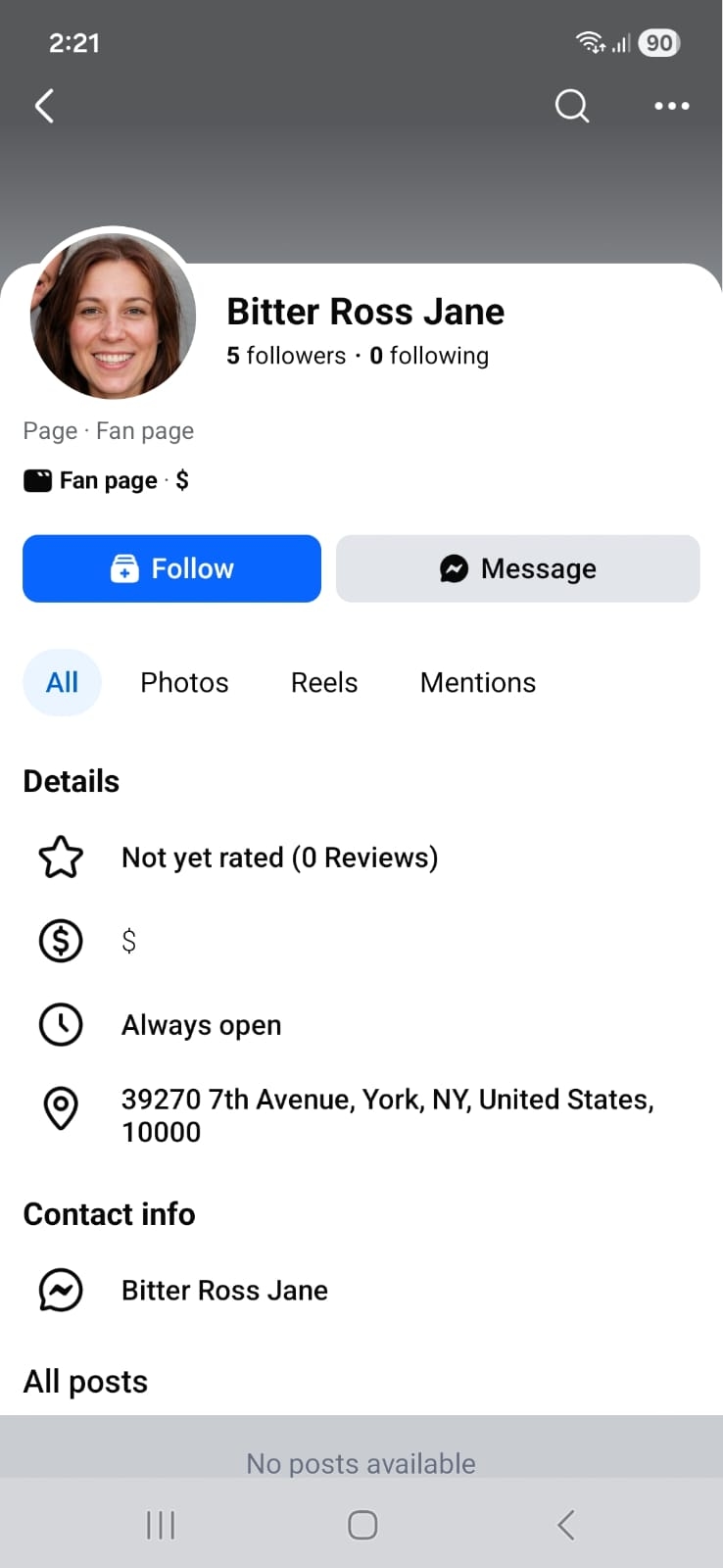This screenshot has width=723, height=1568.
Task: Switch to the Photos tab
Action: [184, 682]
